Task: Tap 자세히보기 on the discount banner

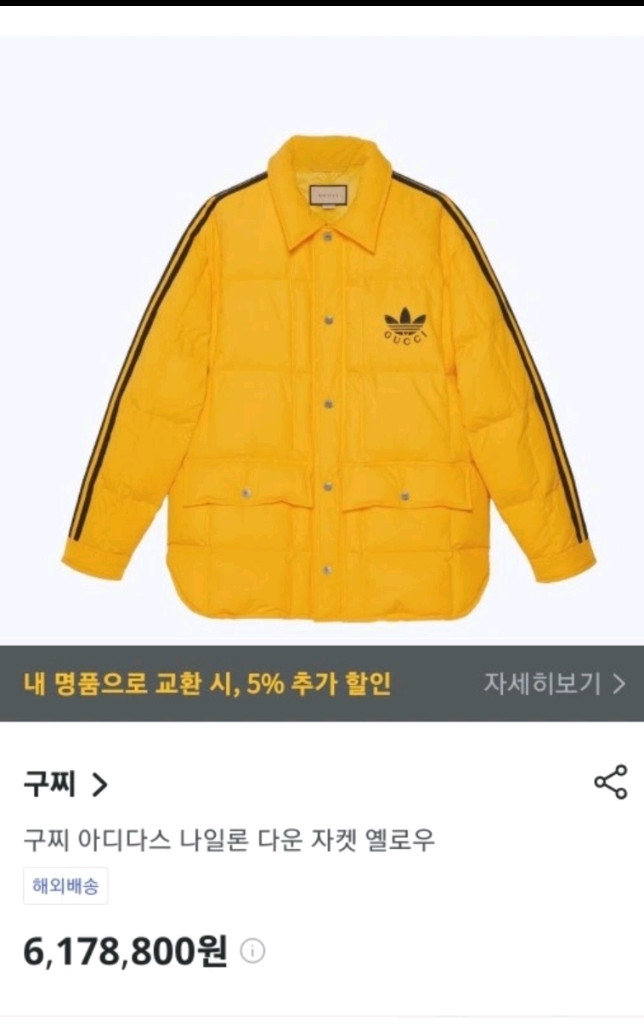Action: coord(555,683)
